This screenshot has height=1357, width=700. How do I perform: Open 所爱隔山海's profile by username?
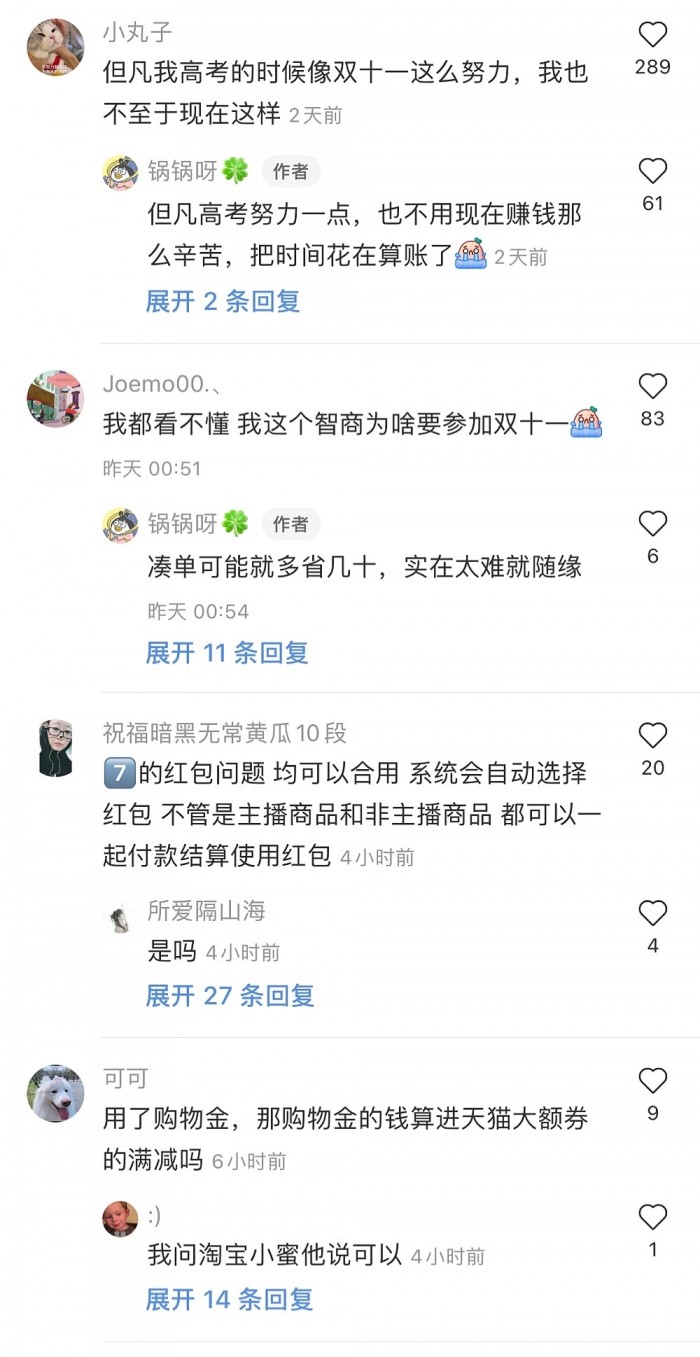point(206,911)
